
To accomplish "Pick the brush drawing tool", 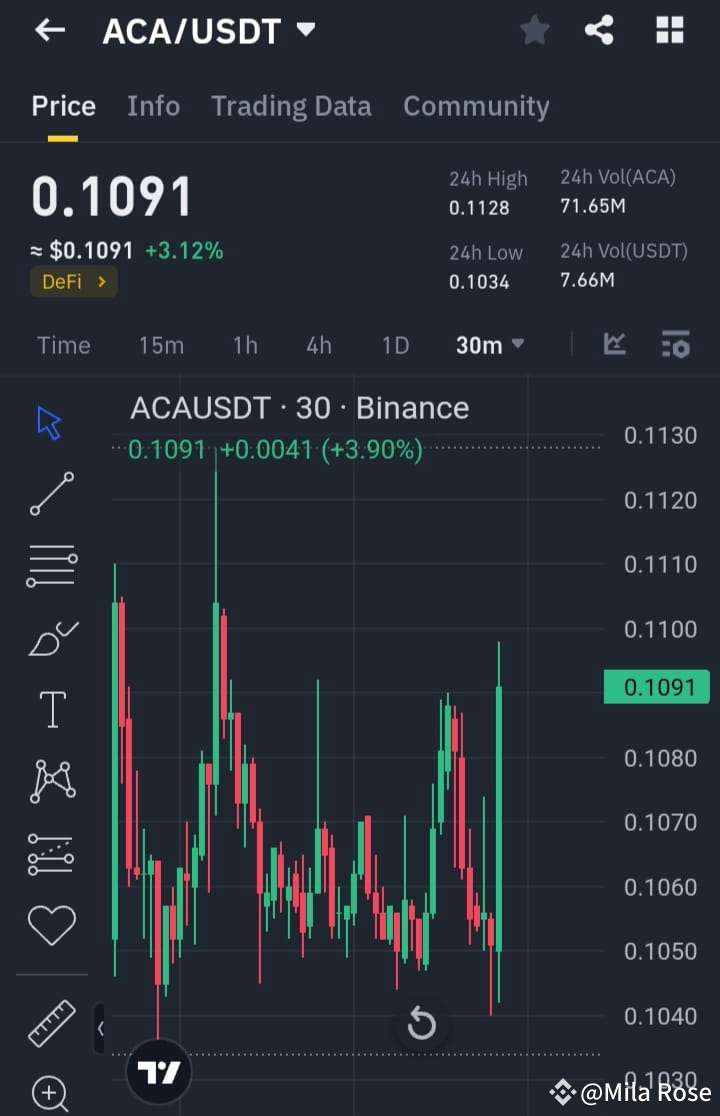I will (50, 637).
